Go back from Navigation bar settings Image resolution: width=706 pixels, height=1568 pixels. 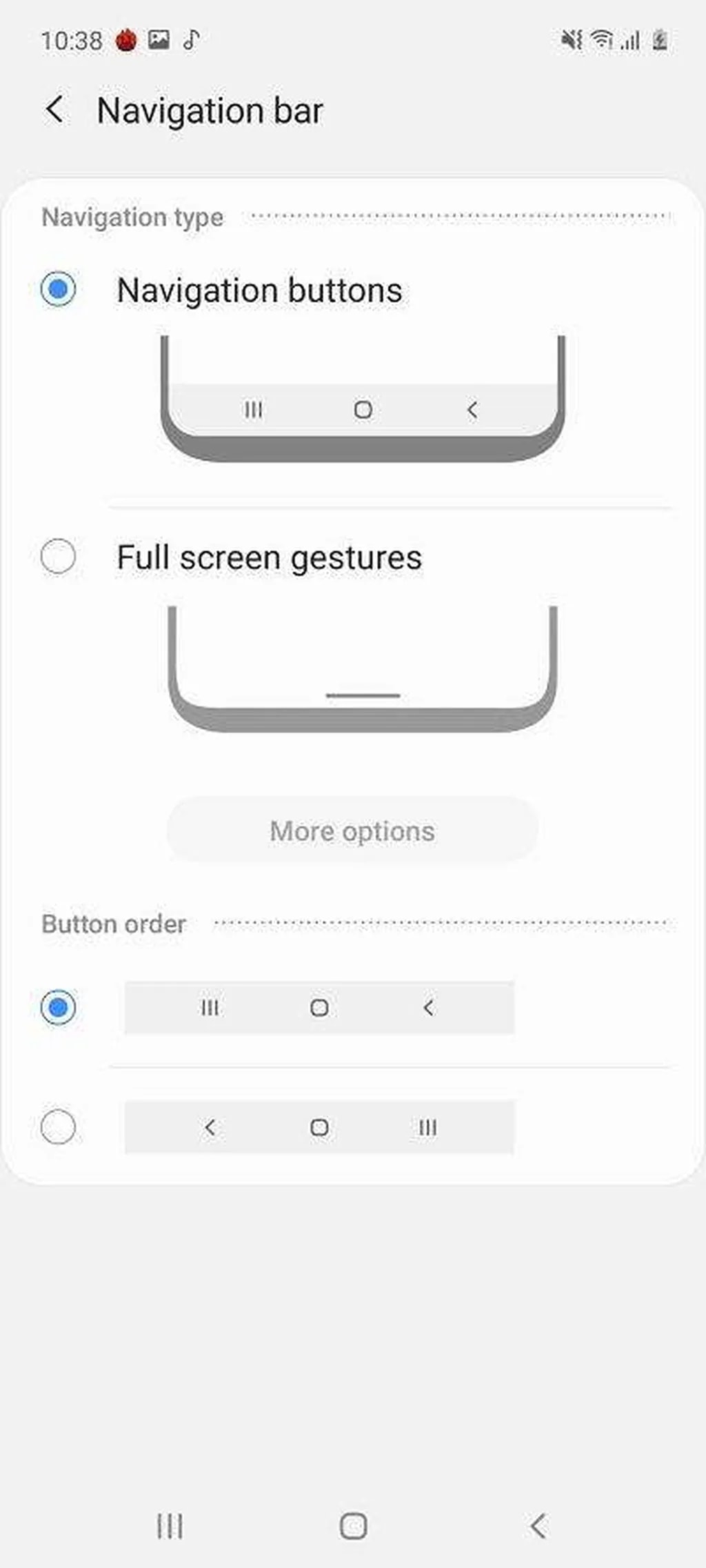coord(55,110)
